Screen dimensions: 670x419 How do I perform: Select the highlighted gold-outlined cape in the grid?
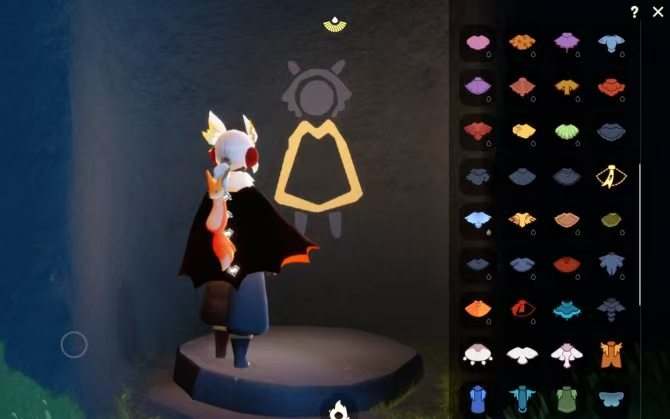click(x=609, y=175)
